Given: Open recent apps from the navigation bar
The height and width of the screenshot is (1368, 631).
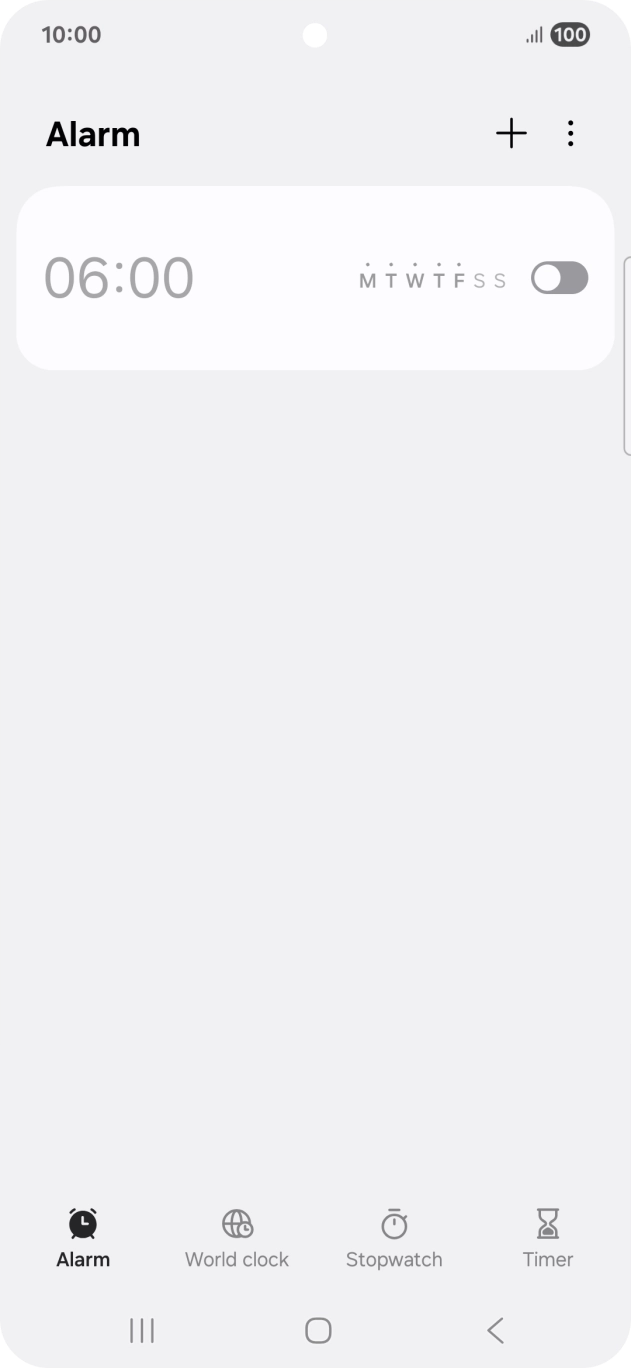Looking at the screenshot, I should (x=142, y=1330).
